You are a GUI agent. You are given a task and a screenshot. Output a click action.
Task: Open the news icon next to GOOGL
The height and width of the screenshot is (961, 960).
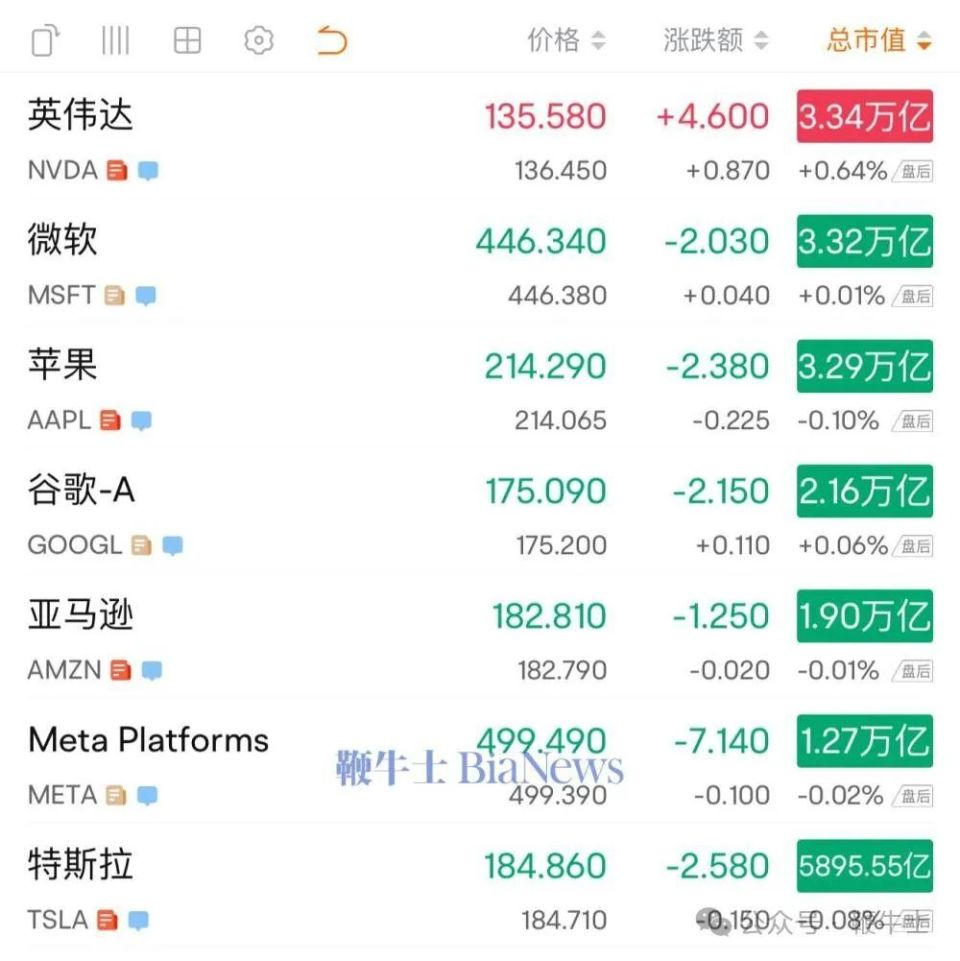[x=139, y=545]
